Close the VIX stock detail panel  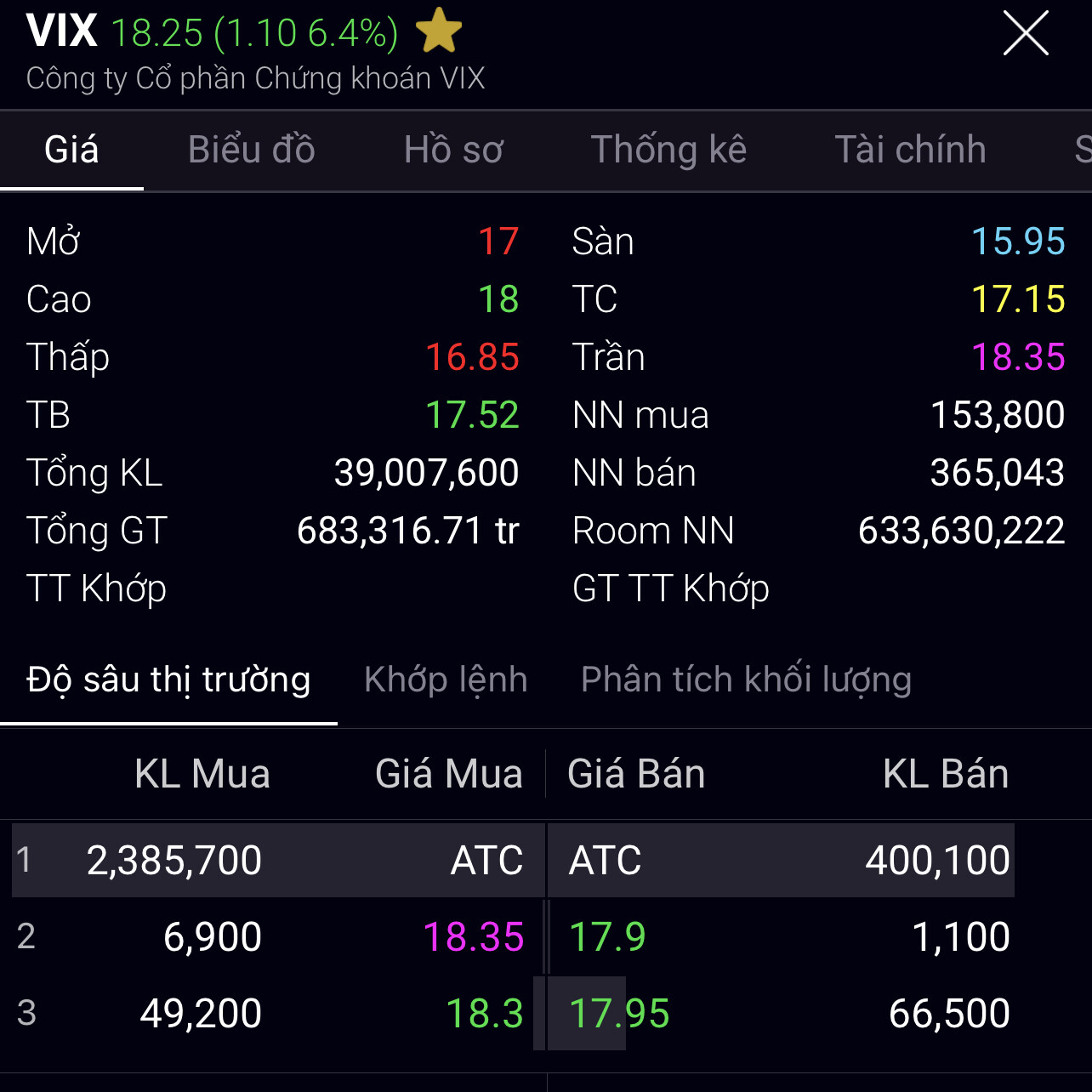(1026, 34)
